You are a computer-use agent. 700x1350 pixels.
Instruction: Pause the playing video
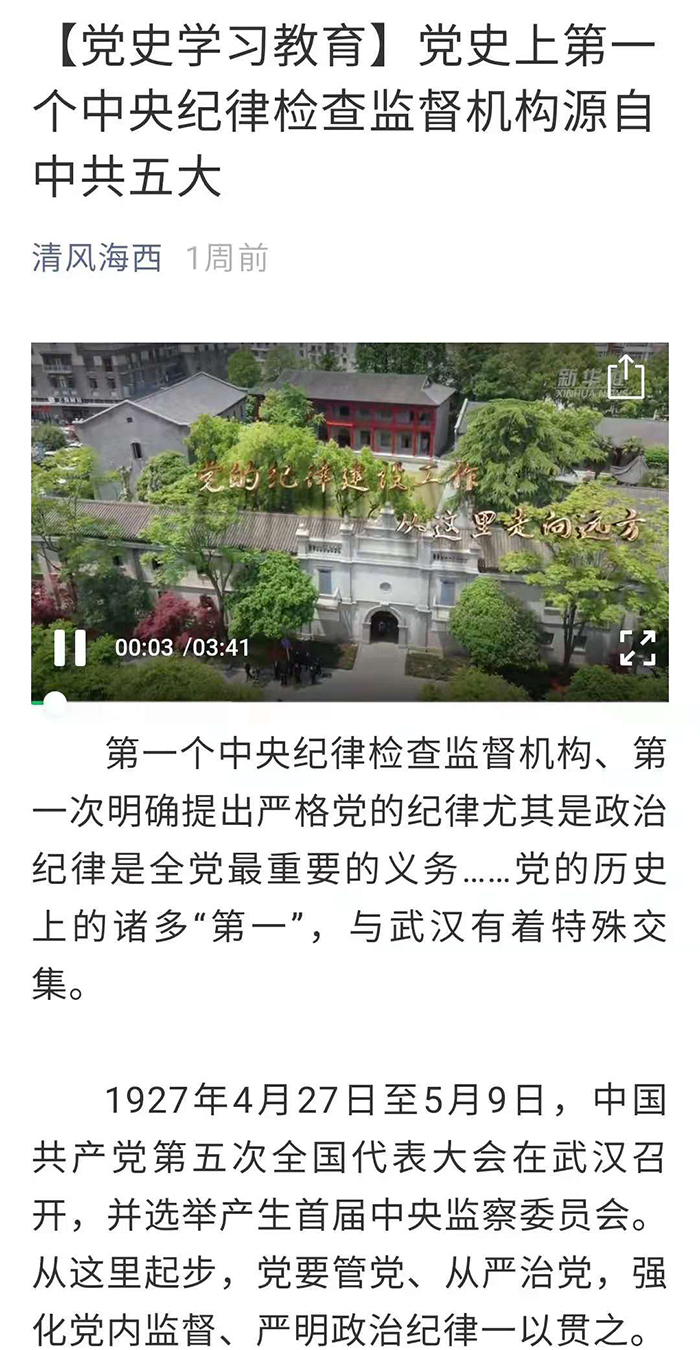tap(69, 647)
